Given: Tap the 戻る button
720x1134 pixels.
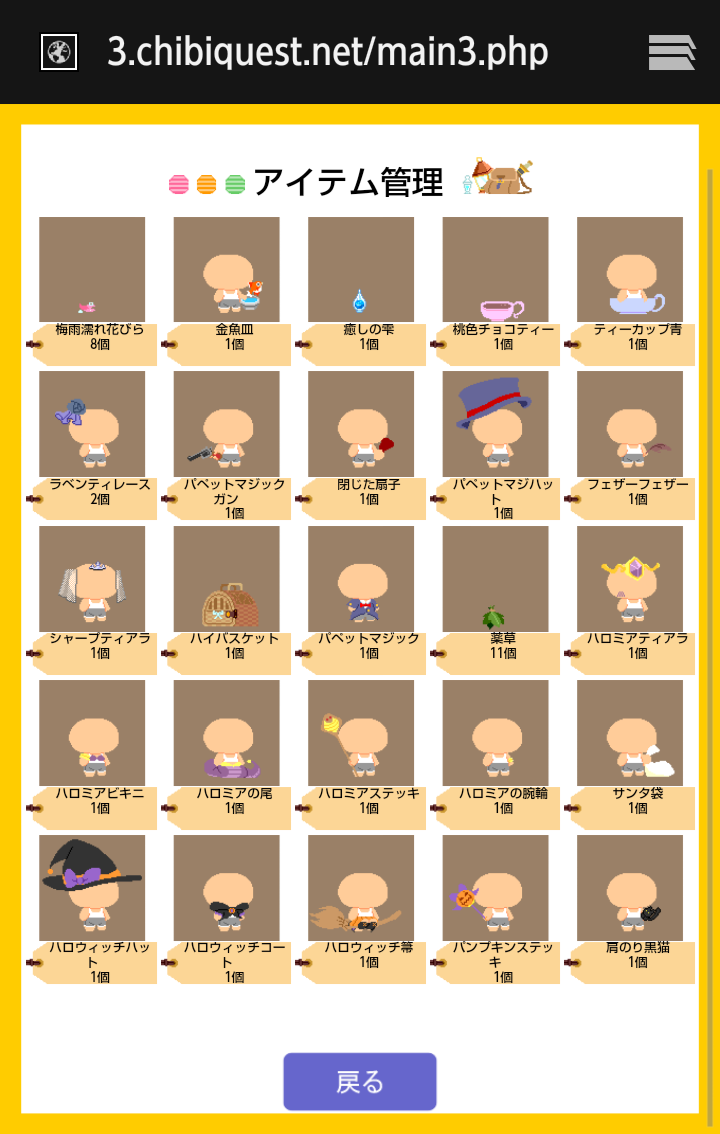Looking at the screenshot, I should coord(360,1081).
